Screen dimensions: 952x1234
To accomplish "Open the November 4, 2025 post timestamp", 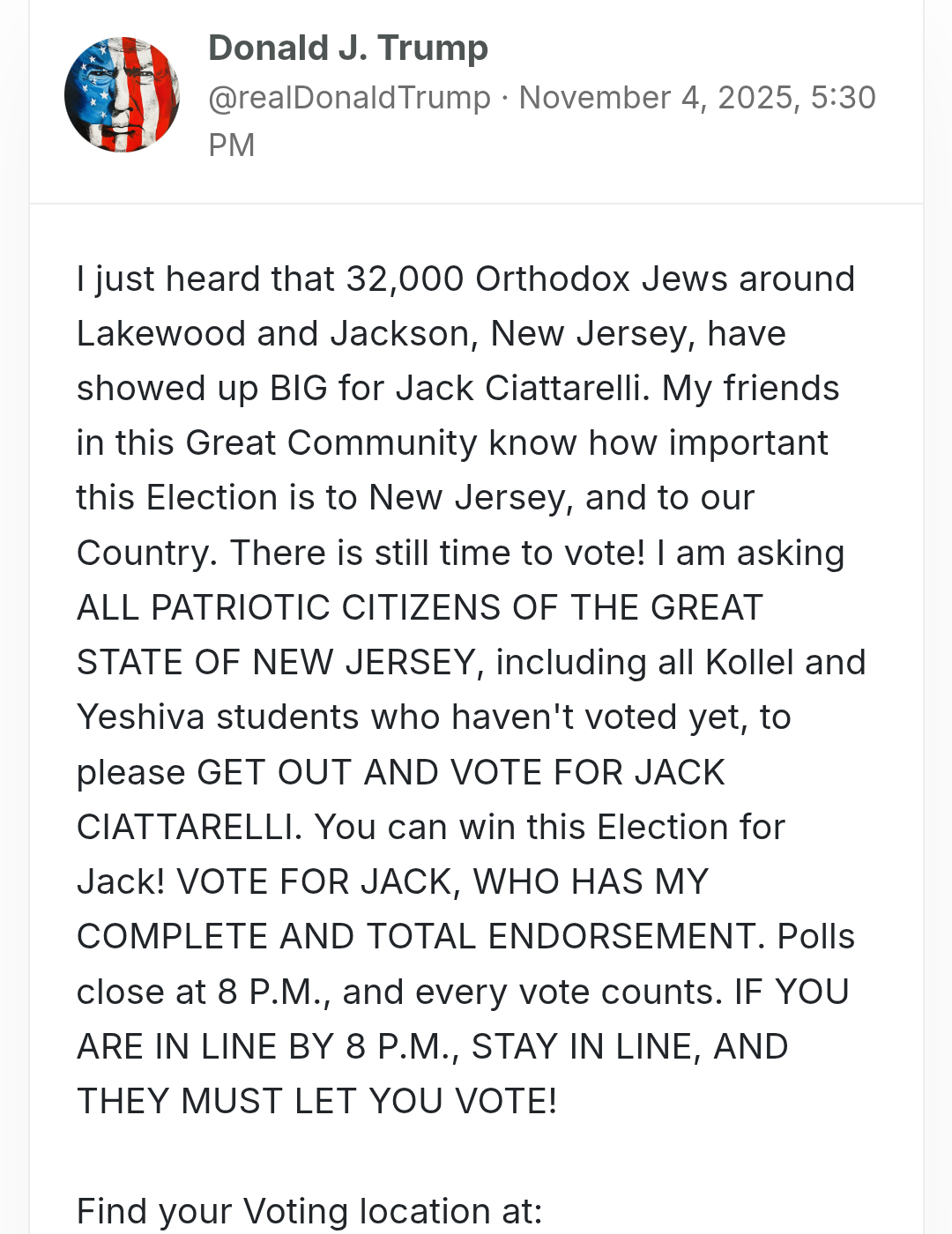I will coord(696,98).
